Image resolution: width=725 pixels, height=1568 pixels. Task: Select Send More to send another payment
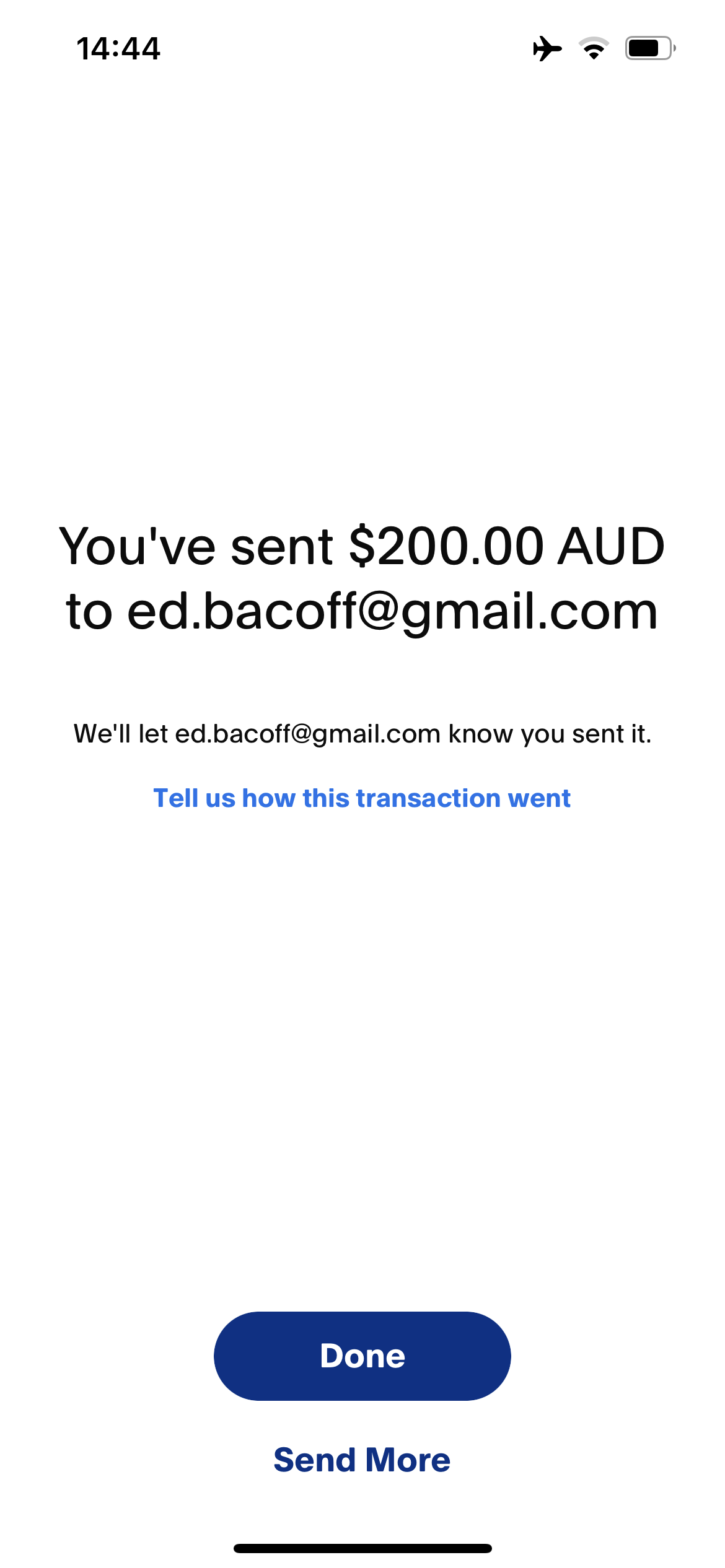[x=362, y=1460]
